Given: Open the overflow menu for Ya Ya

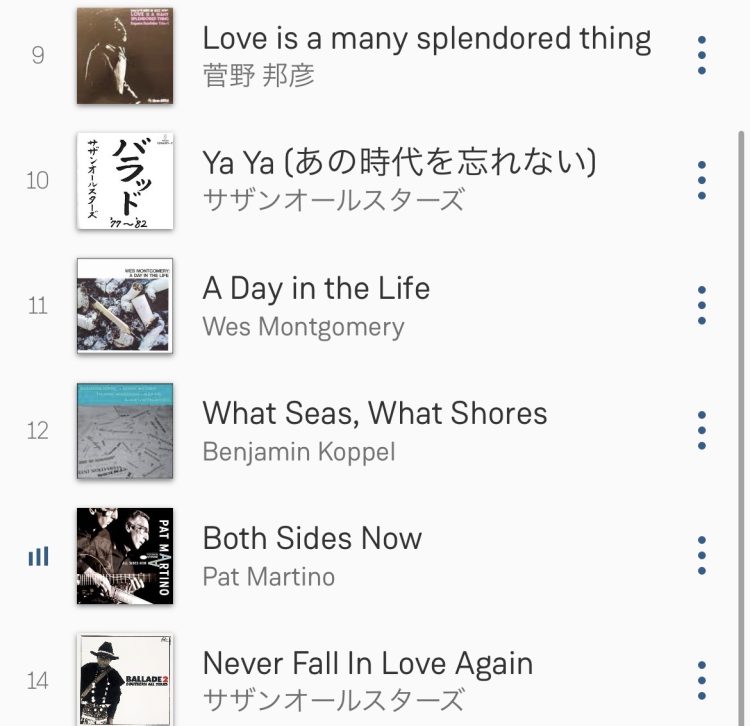Looking at the screenshot, I should [x=702, y=180].
